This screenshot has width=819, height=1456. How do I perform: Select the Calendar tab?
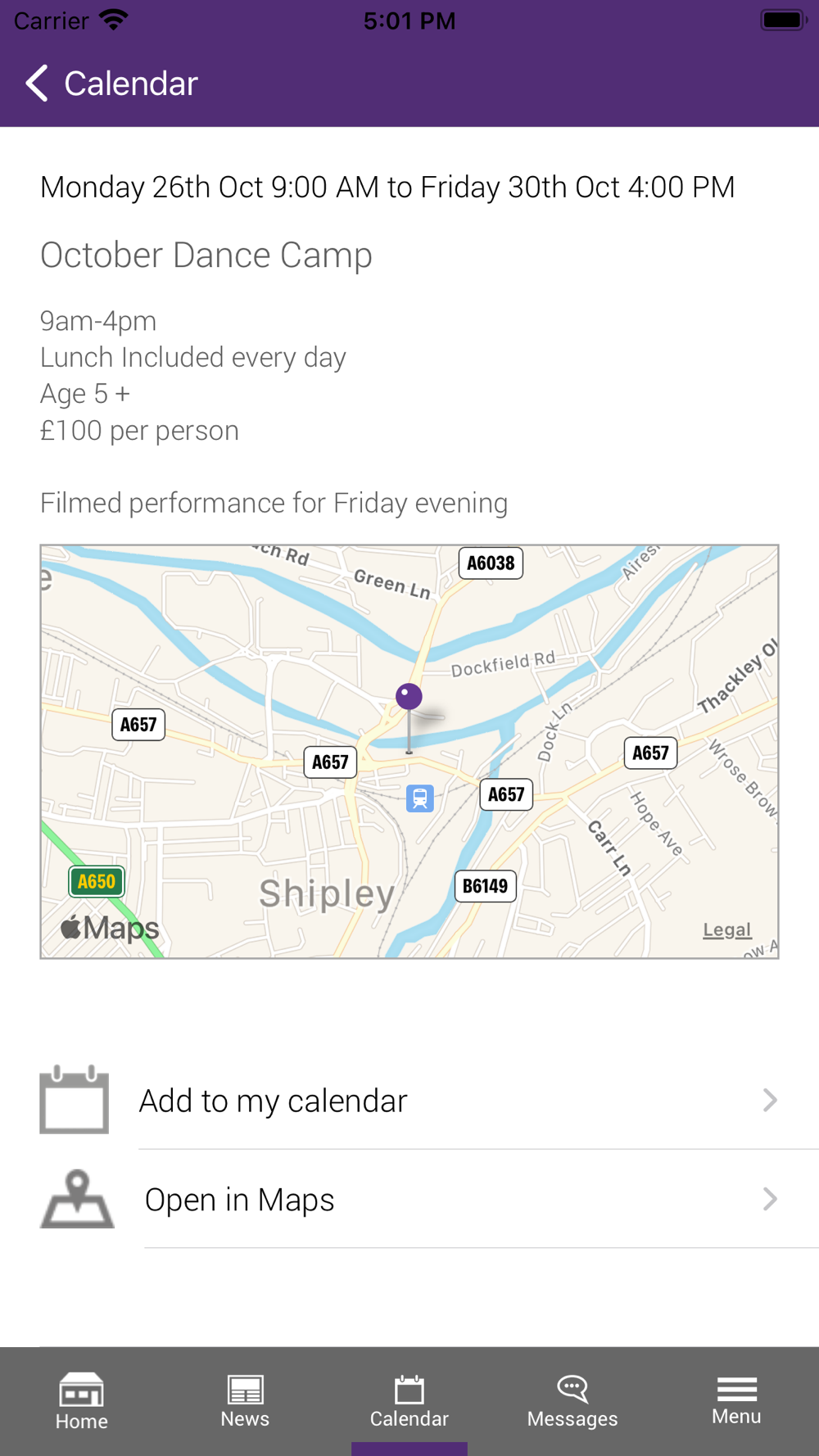(409, 1401)
